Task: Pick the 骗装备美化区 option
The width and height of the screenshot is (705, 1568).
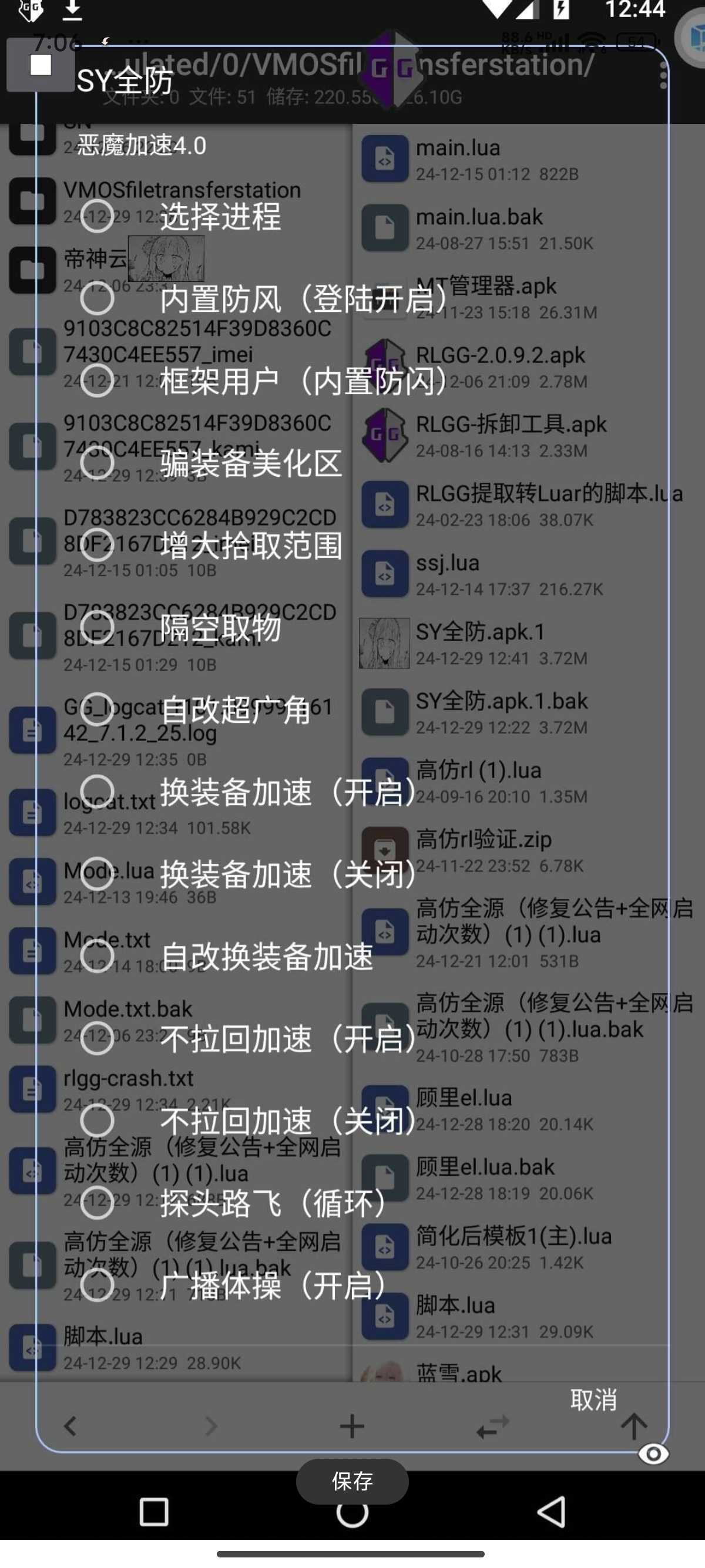Action: tap(98, 463)
